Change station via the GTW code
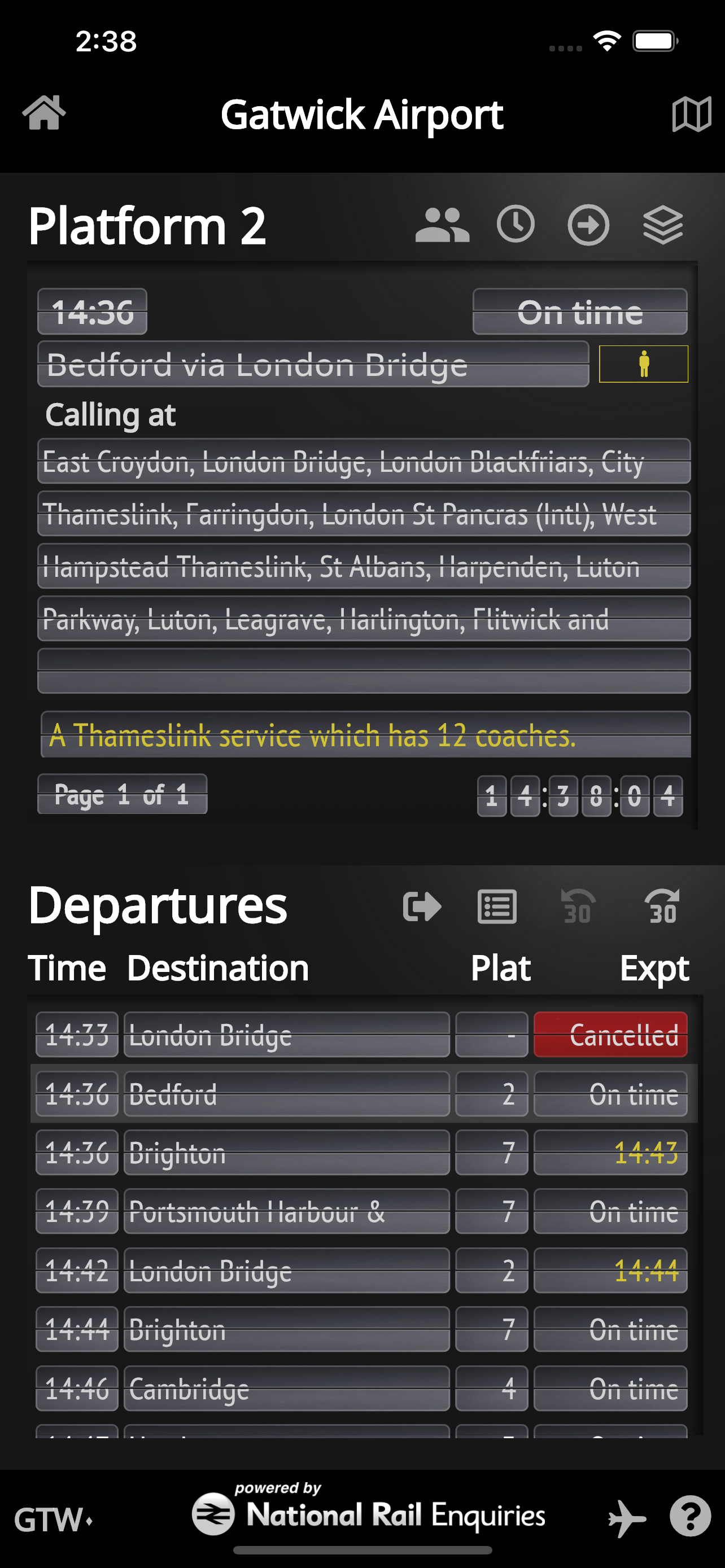The width and height of the screenshot is (725, 1568). click(54, 1519)
